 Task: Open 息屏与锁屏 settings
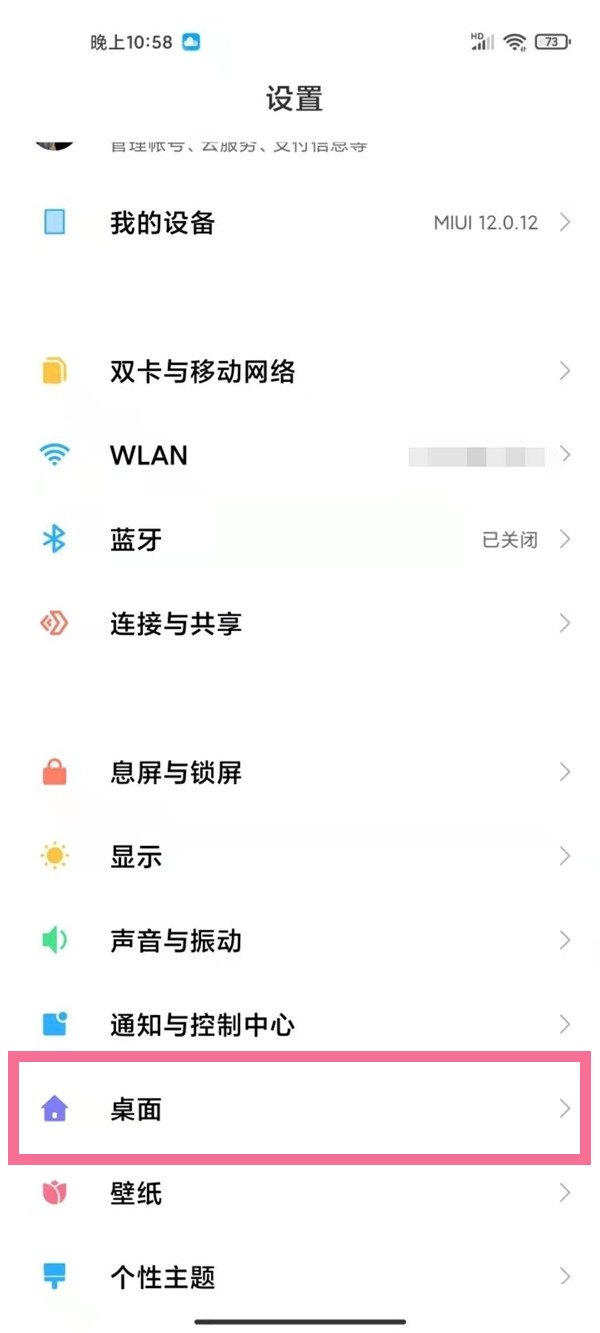300,773
